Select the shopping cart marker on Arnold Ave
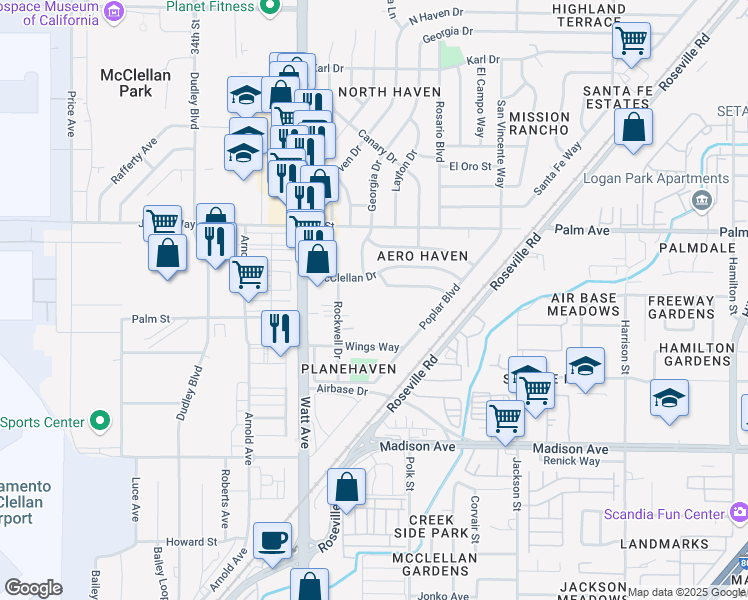Screen dimensions: 748x600 [x=248, y=274]
